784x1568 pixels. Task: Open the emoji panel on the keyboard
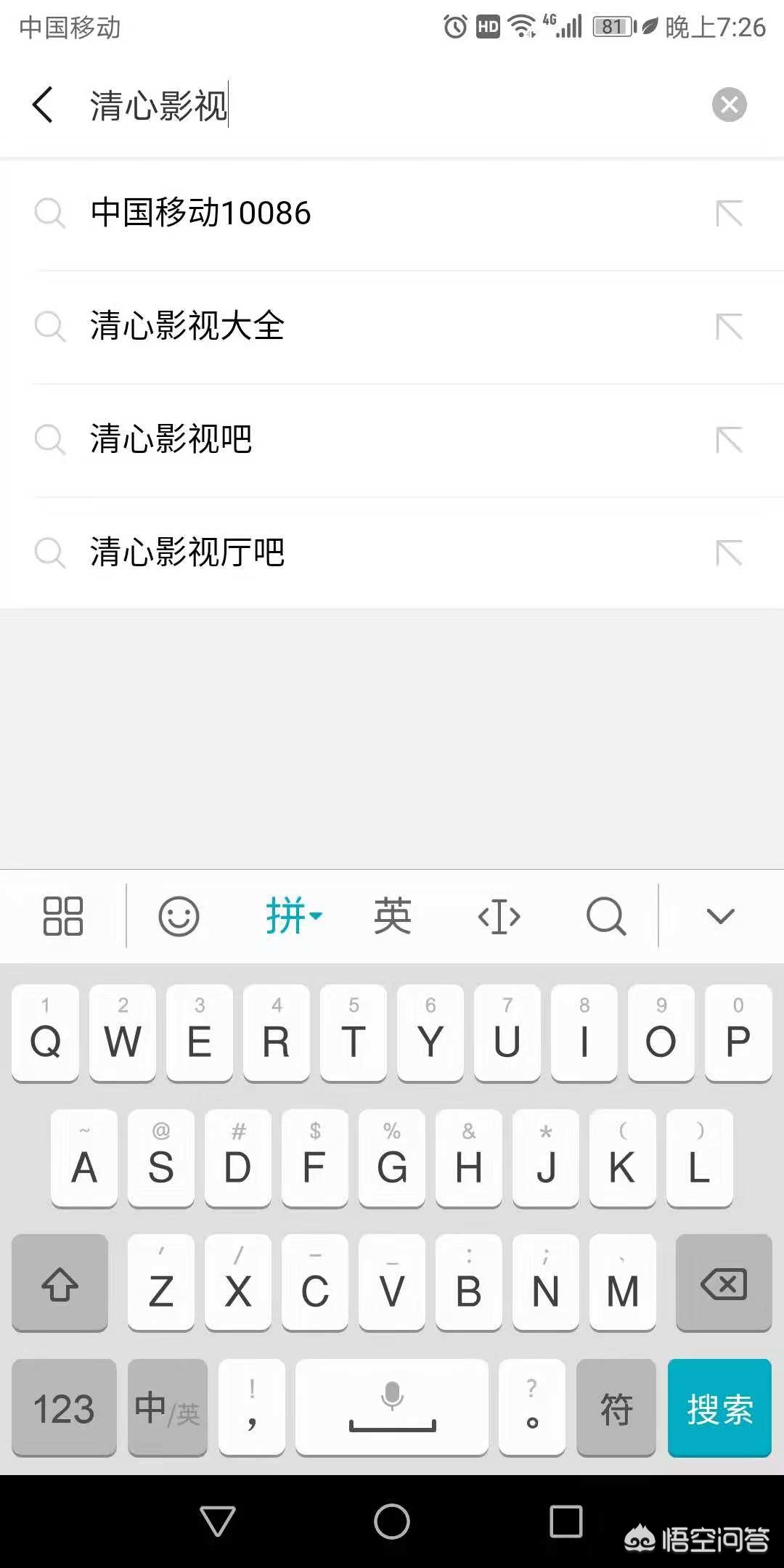(x=179, y=916)
